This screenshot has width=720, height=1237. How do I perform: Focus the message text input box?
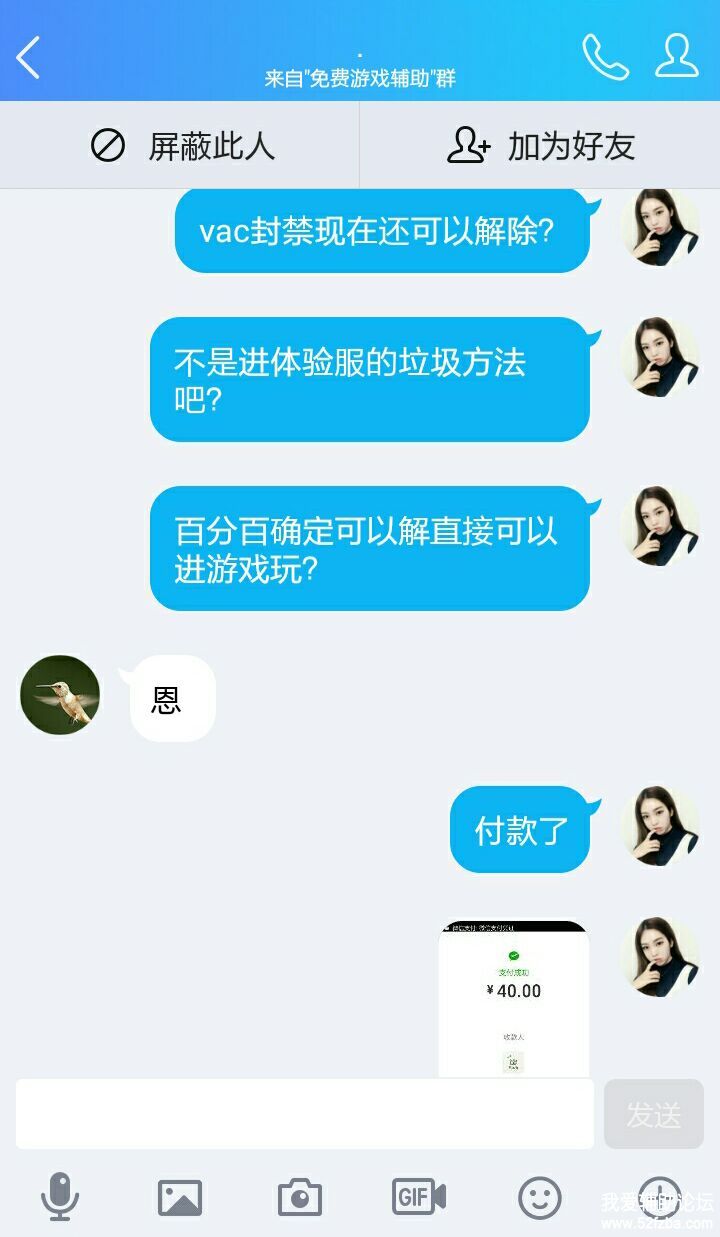click(x=305, y=1113)
